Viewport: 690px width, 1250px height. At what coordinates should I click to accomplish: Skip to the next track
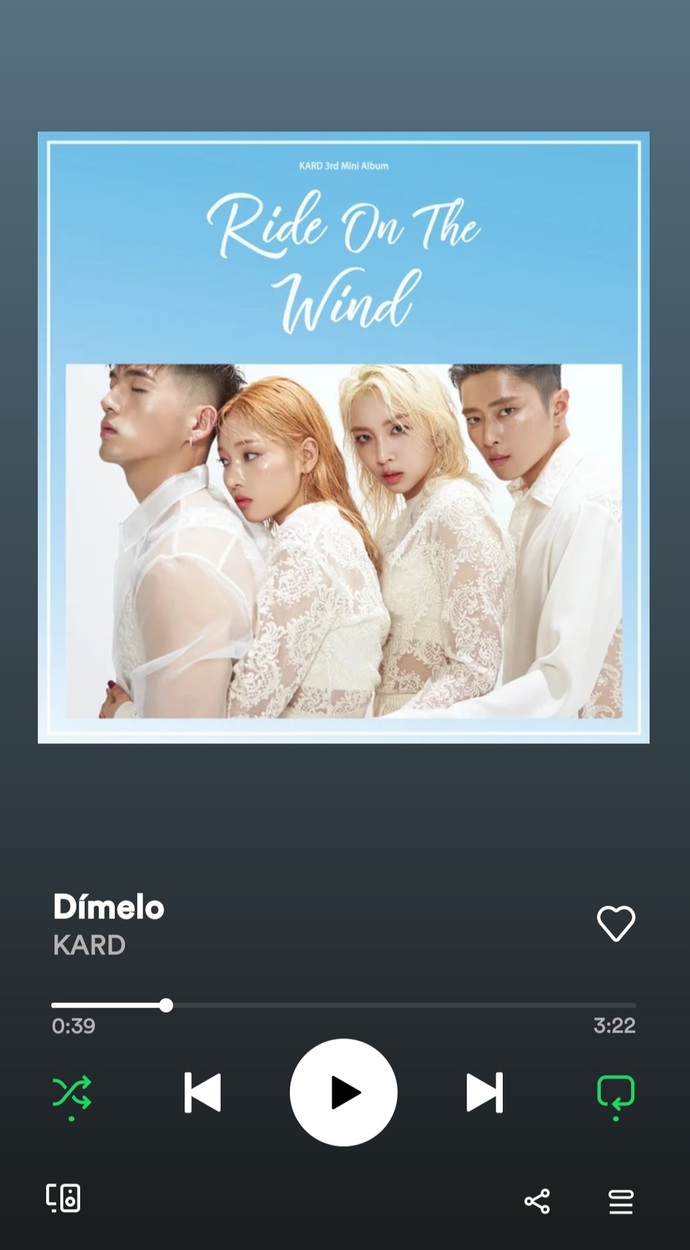point(485,1092)
